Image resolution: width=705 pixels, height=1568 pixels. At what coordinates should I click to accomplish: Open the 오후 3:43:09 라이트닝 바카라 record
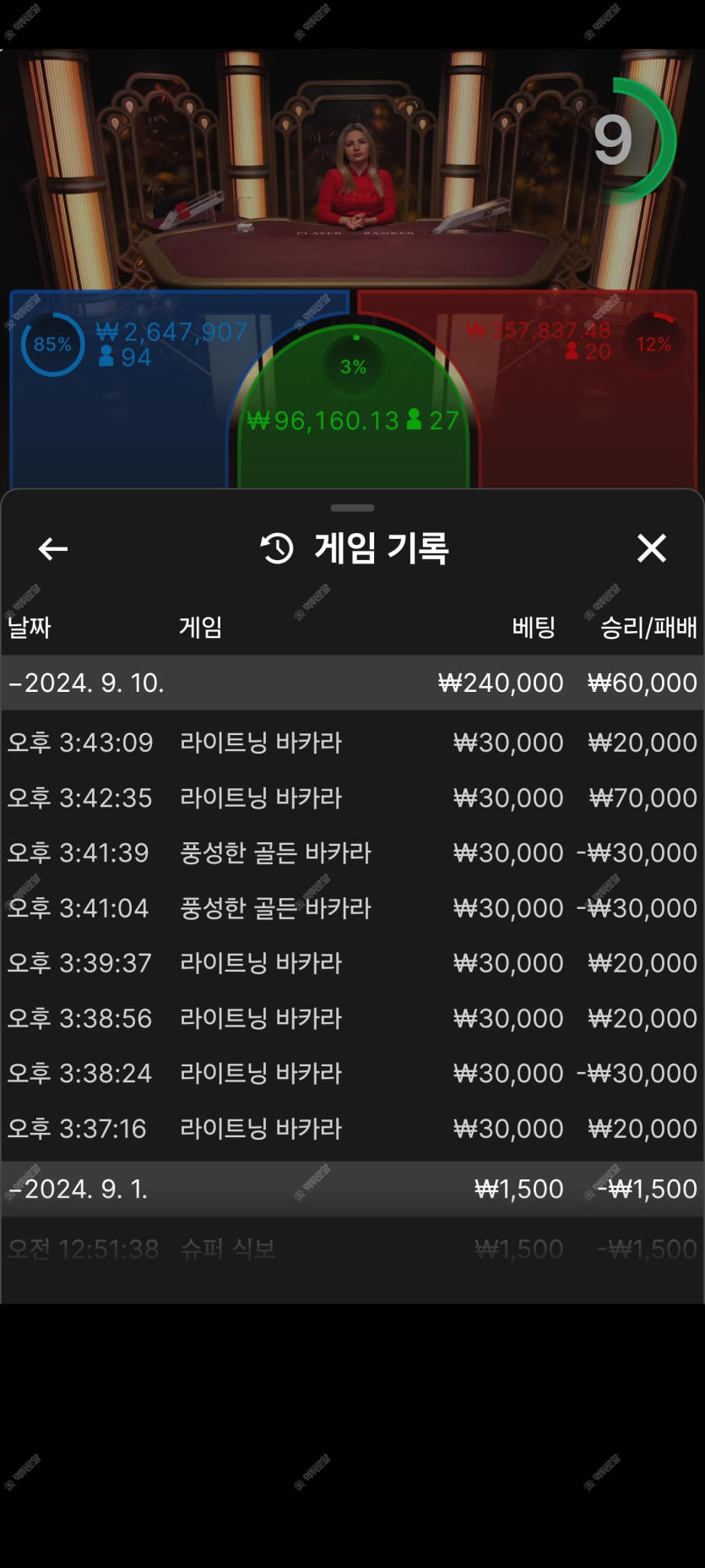(x=352, y=743)
